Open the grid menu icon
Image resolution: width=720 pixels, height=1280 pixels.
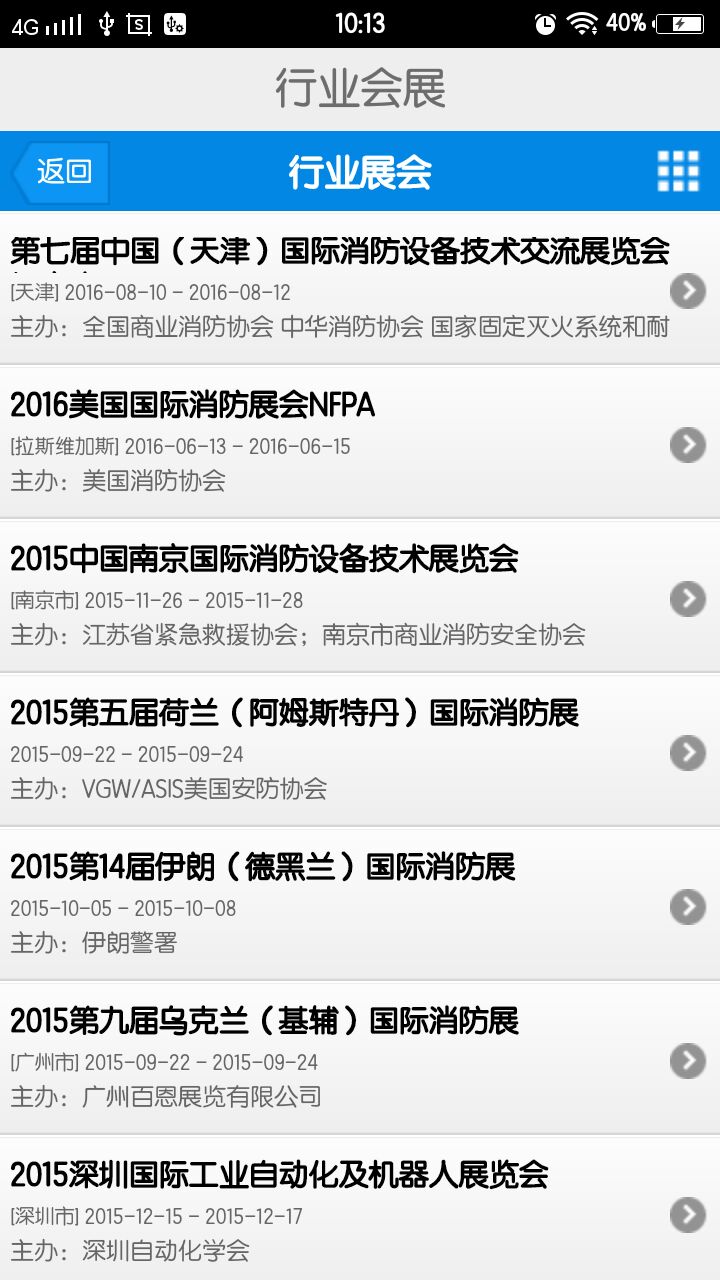coord(678,172)
